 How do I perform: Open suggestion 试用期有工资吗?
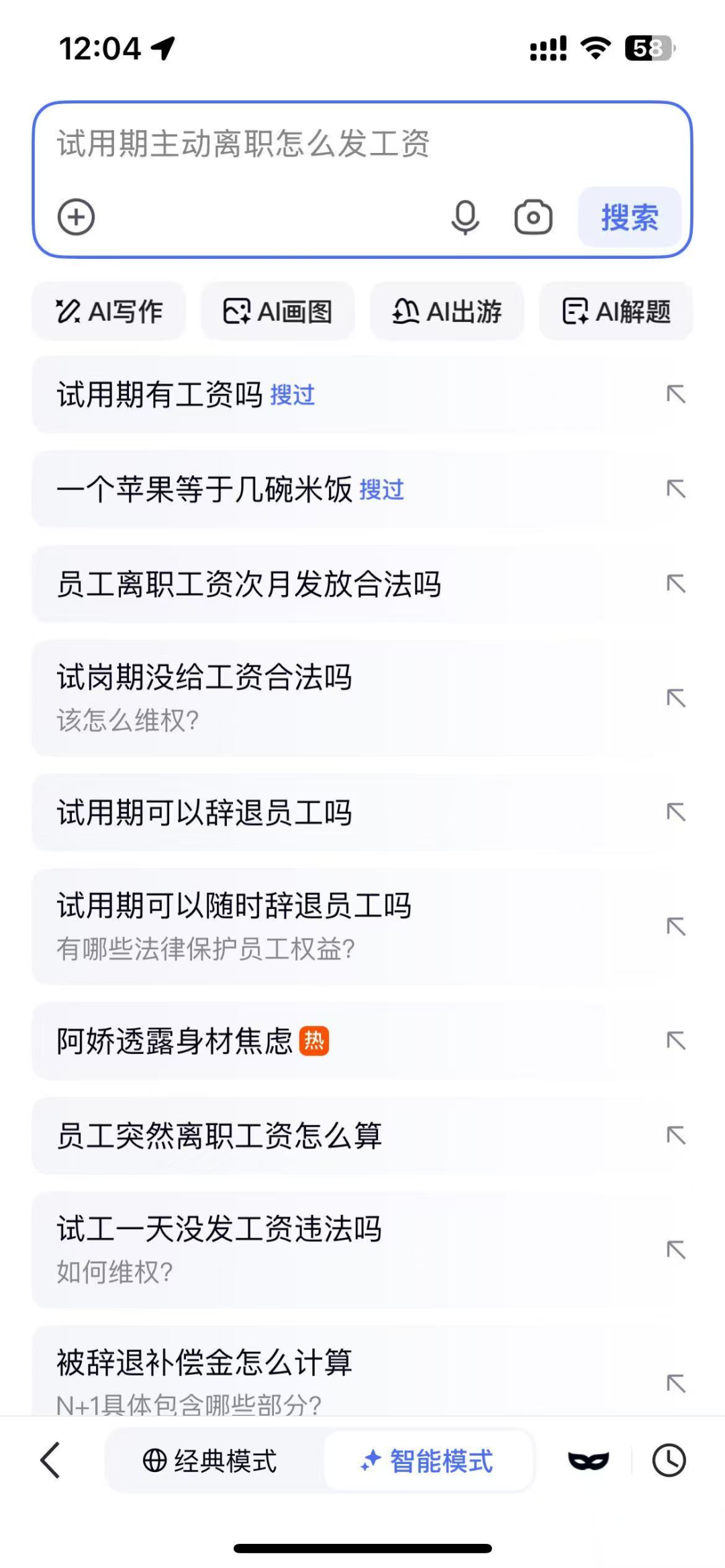(362, 395)
